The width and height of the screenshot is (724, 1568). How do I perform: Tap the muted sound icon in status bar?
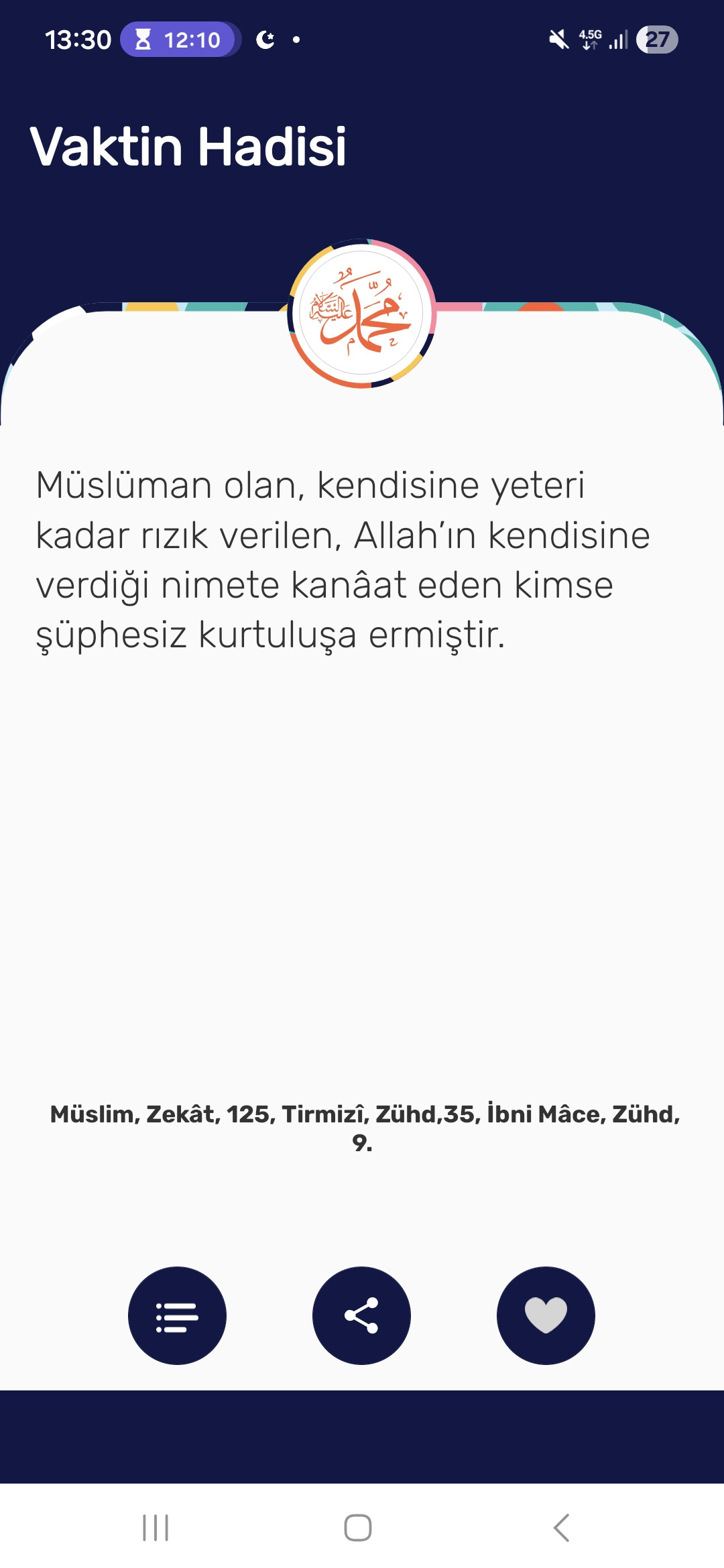point(558,39)
